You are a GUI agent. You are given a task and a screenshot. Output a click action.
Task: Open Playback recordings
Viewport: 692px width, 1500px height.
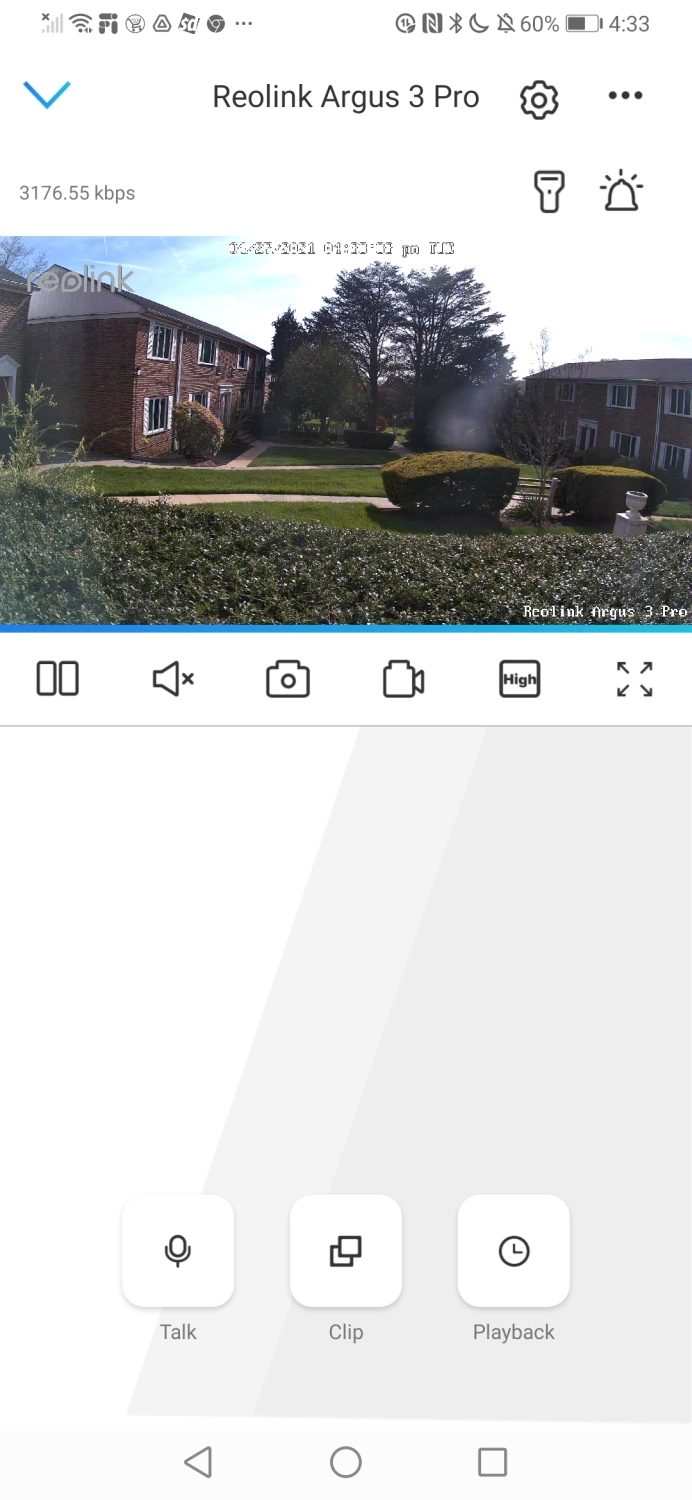pyautogui.click(x=514, y=1250)
